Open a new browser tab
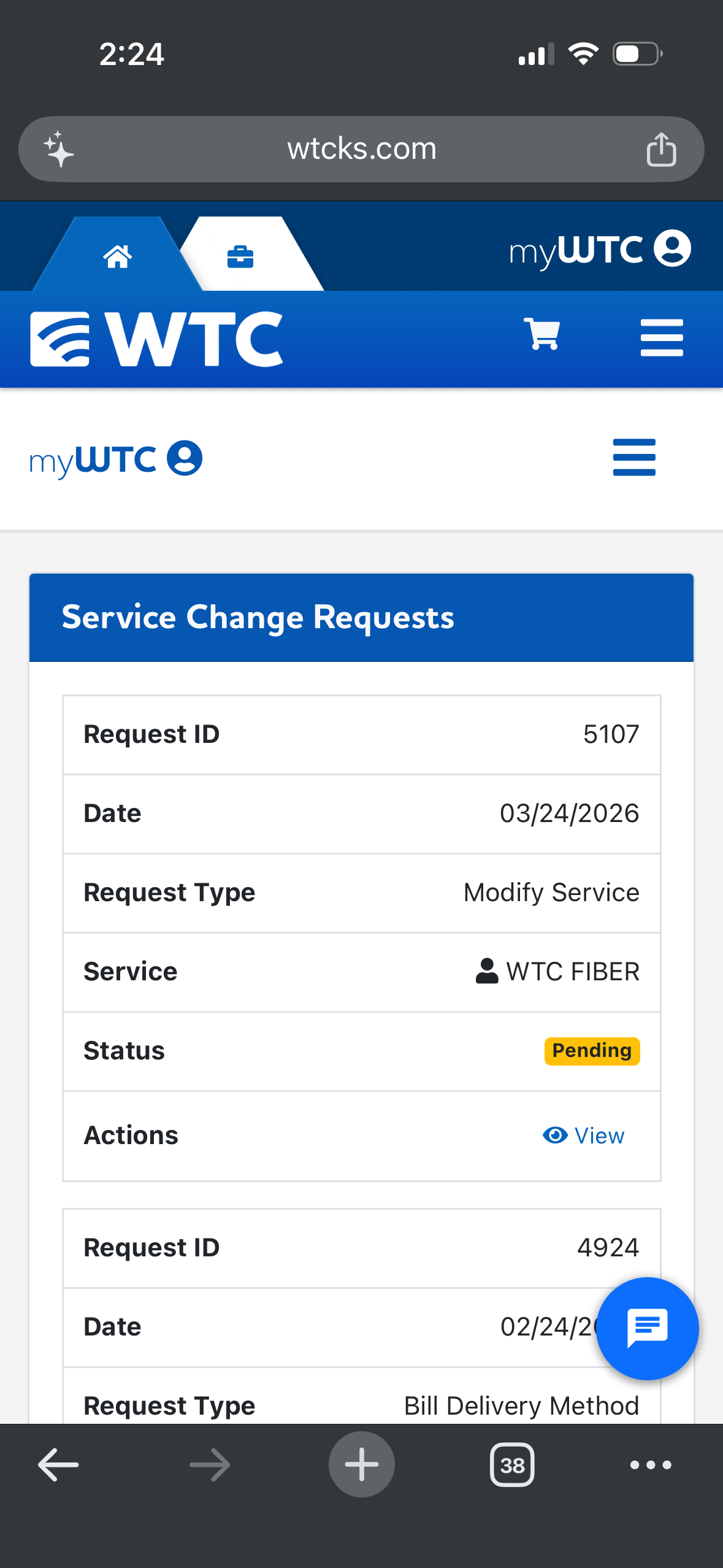 coord(361,1465)
